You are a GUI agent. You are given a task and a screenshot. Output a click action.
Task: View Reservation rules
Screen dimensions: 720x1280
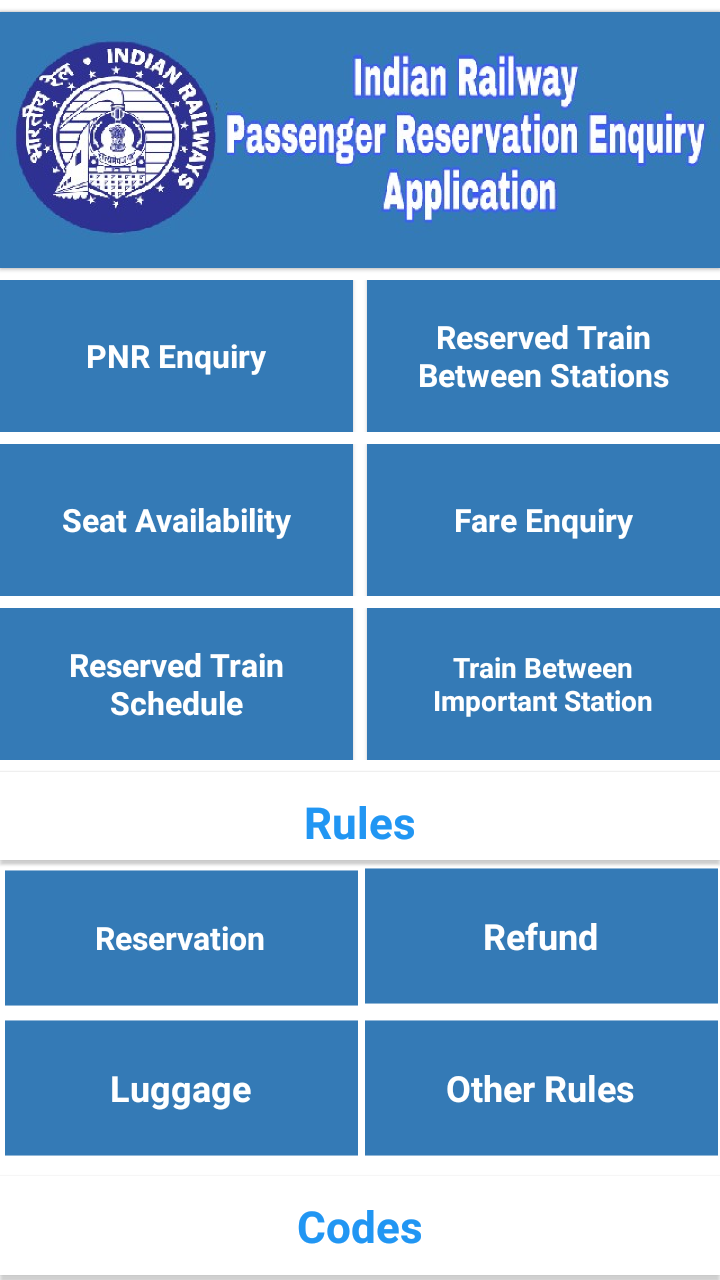point(180,938)
